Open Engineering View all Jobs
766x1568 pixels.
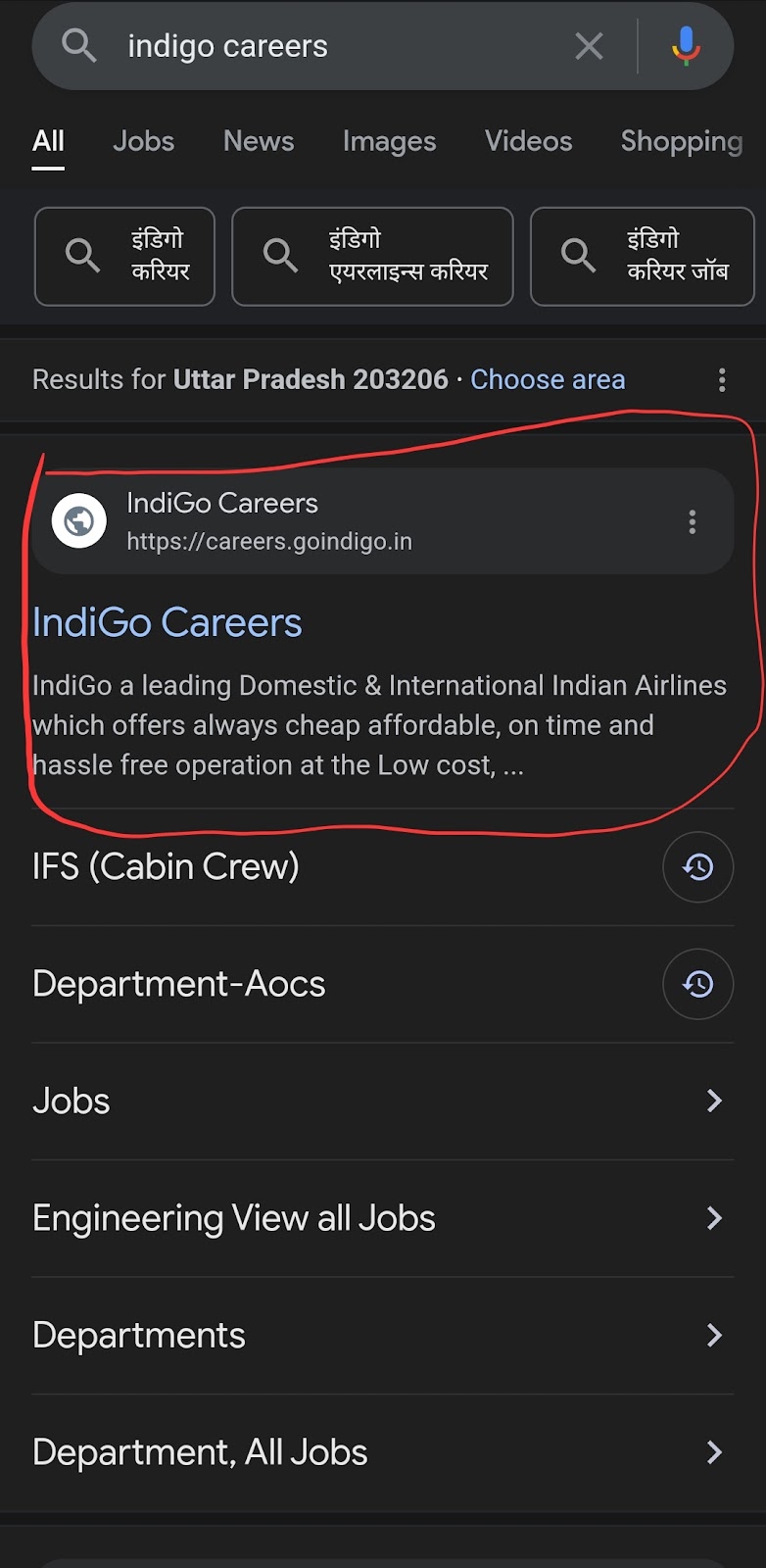(383, 1218)
